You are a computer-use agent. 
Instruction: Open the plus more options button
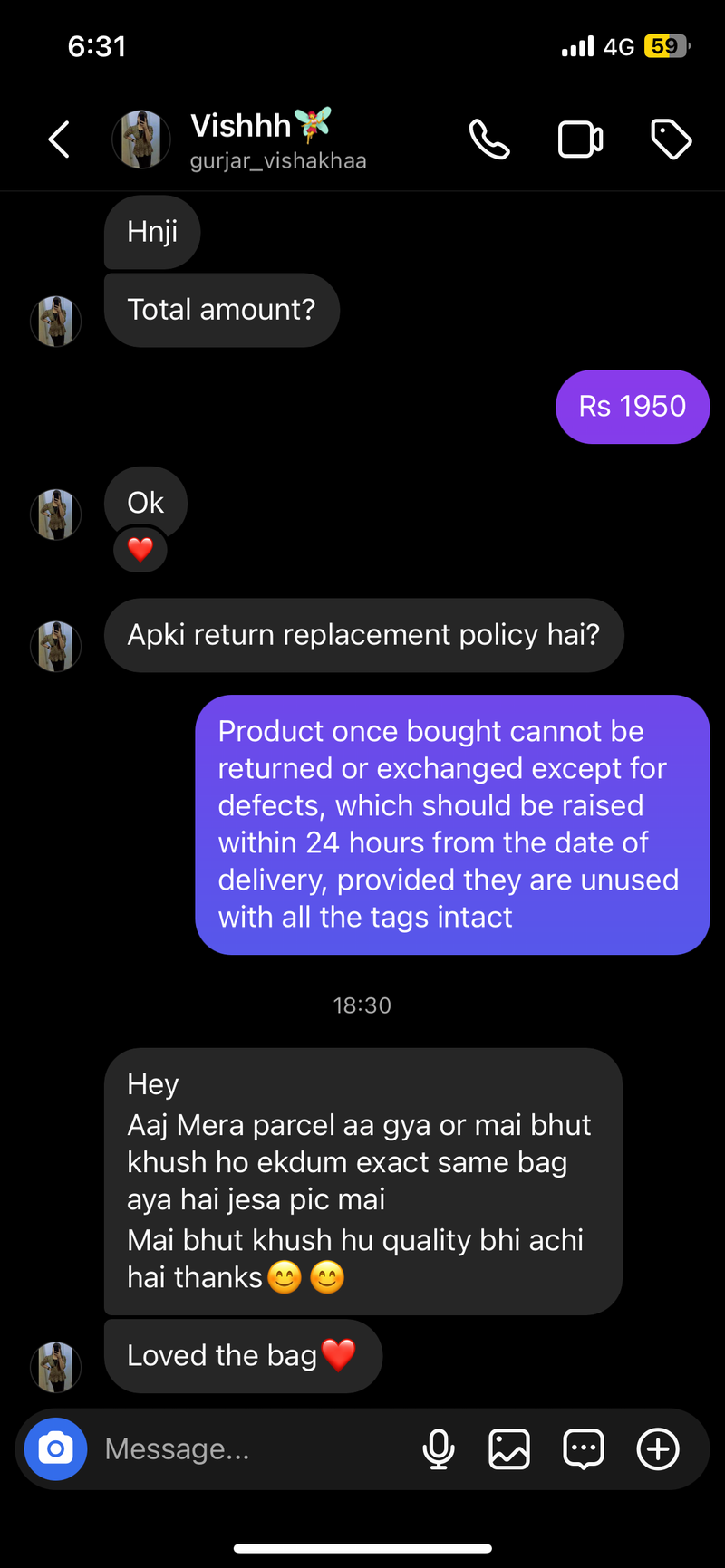point(658,1448)
